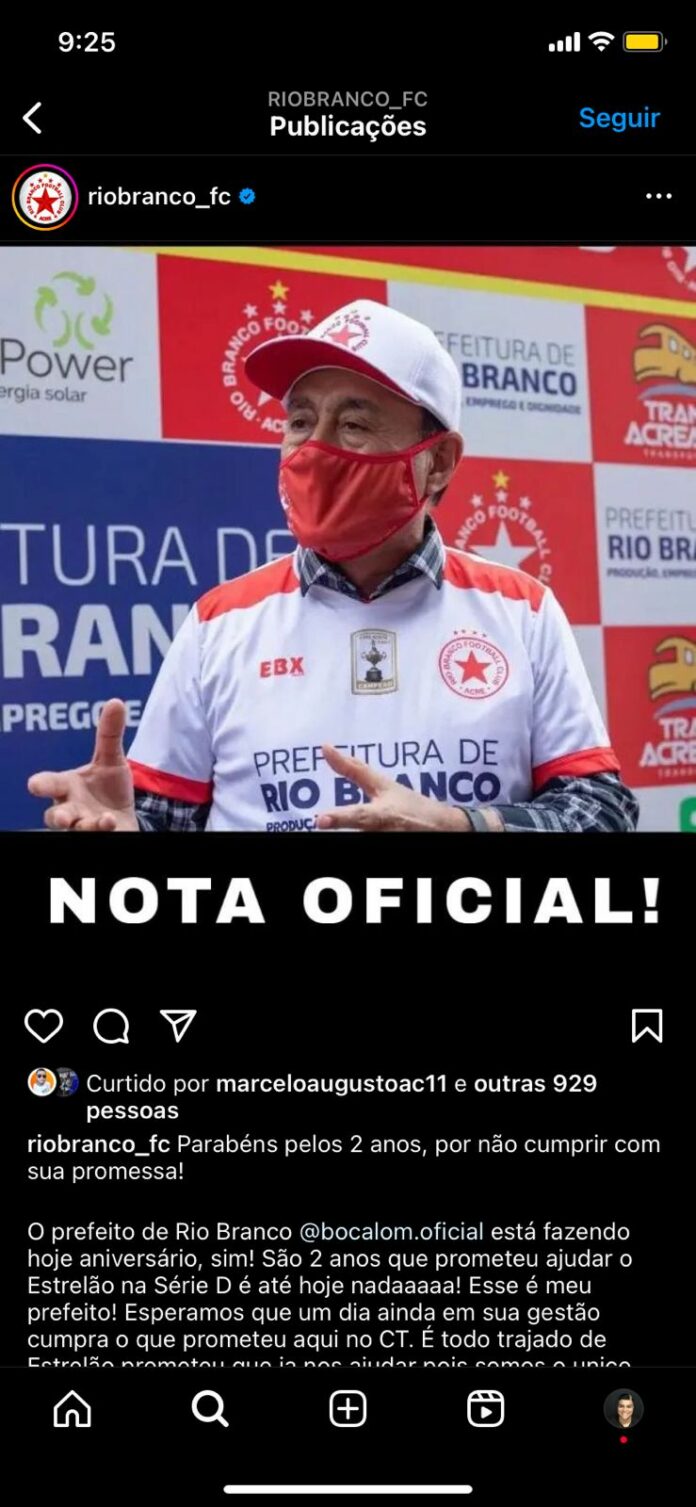Switch to the Reels tab

[x=486, y=1409]
